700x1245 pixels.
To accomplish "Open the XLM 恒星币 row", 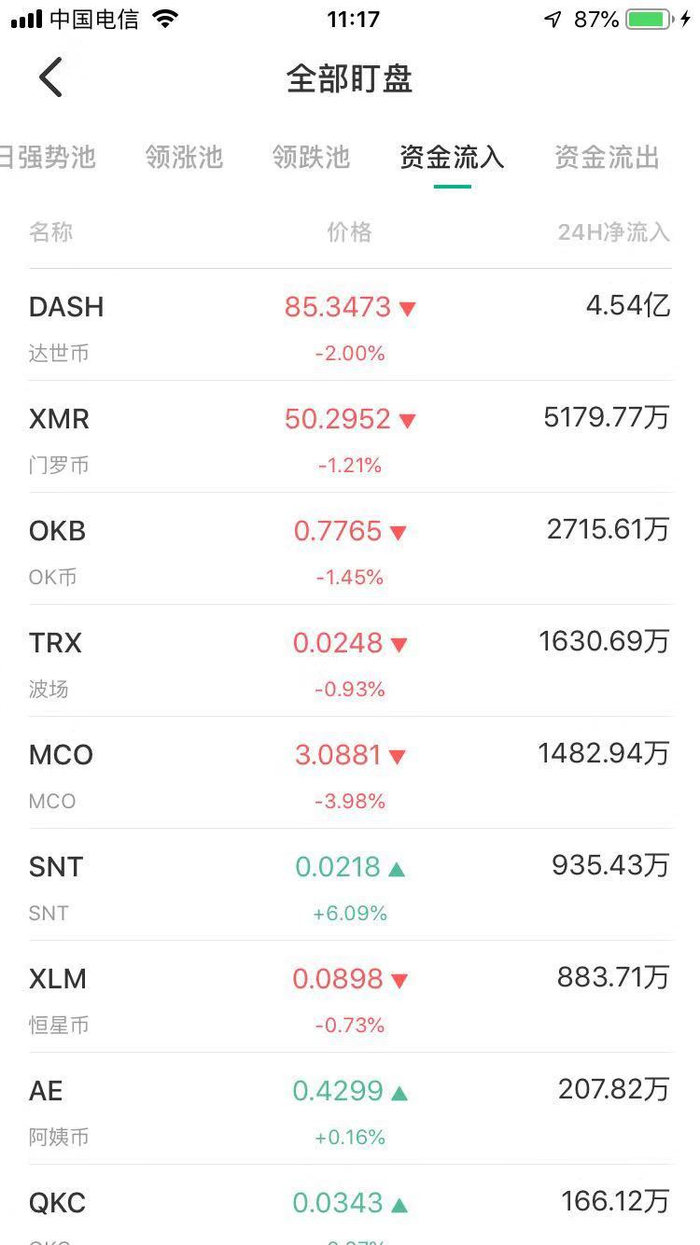I will click(349, 997).
